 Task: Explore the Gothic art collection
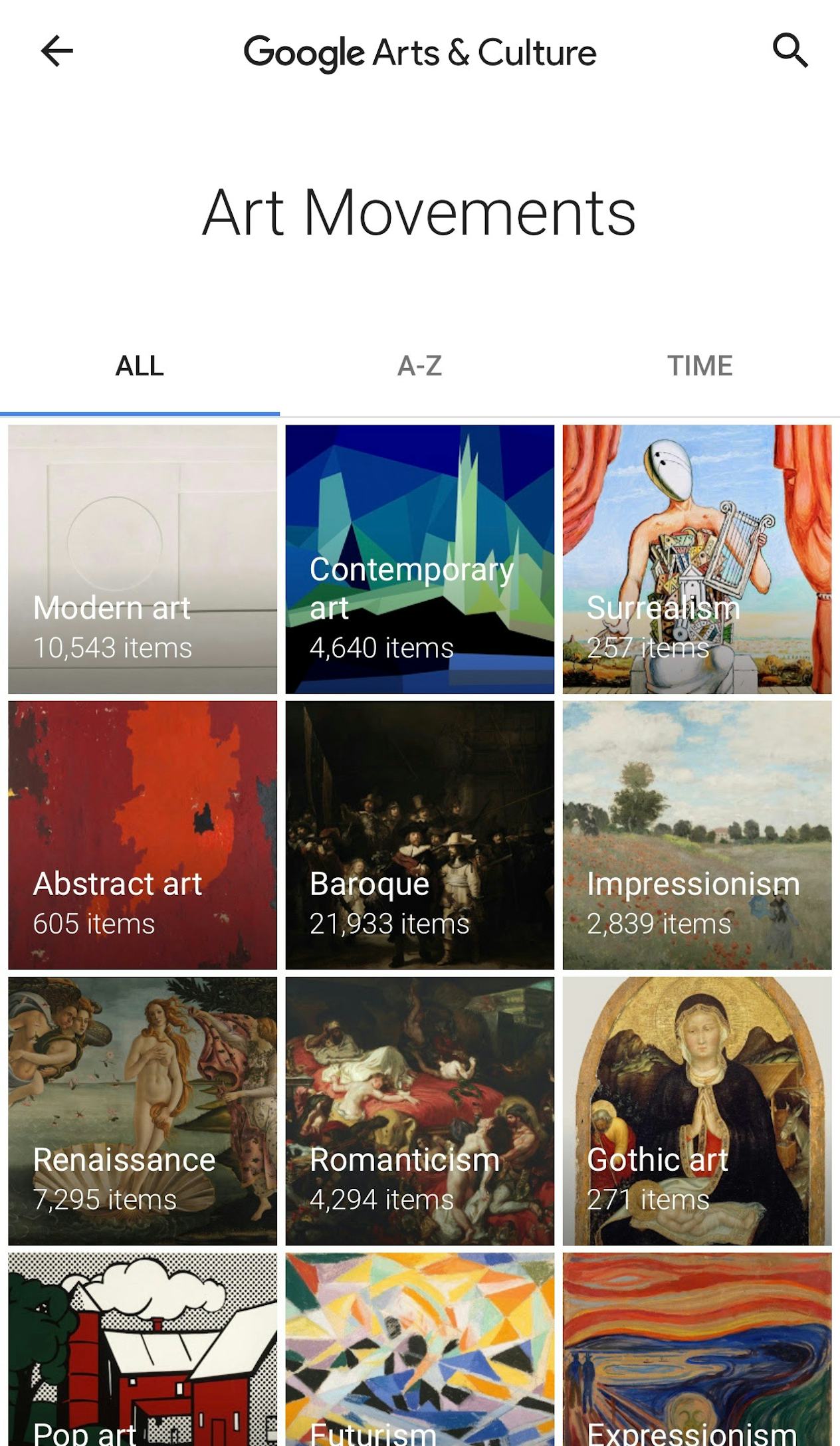pyautogui.click(x=696, y=1110)
